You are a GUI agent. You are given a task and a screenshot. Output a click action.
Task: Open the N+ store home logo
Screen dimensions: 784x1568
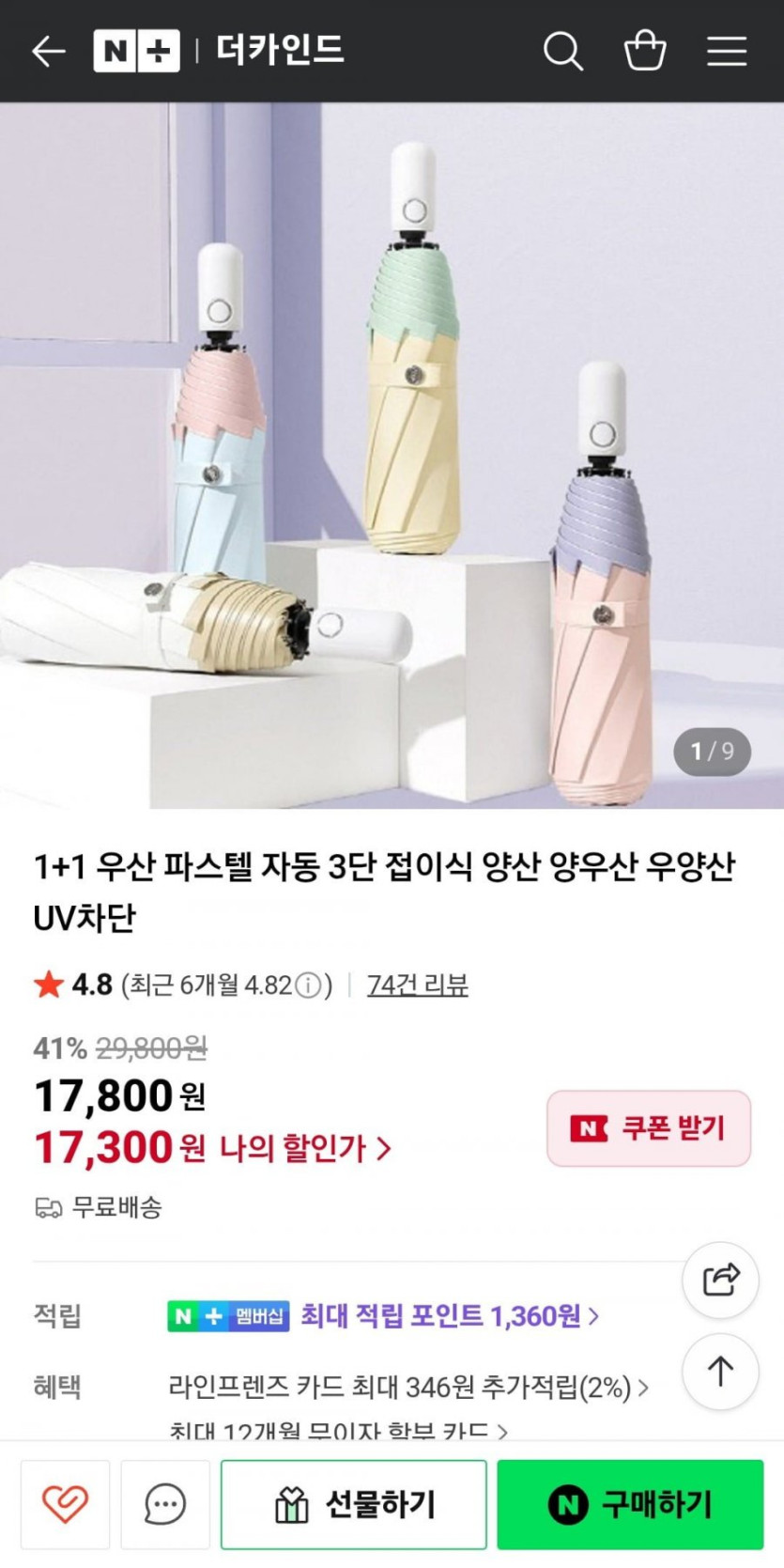point(136,51)
